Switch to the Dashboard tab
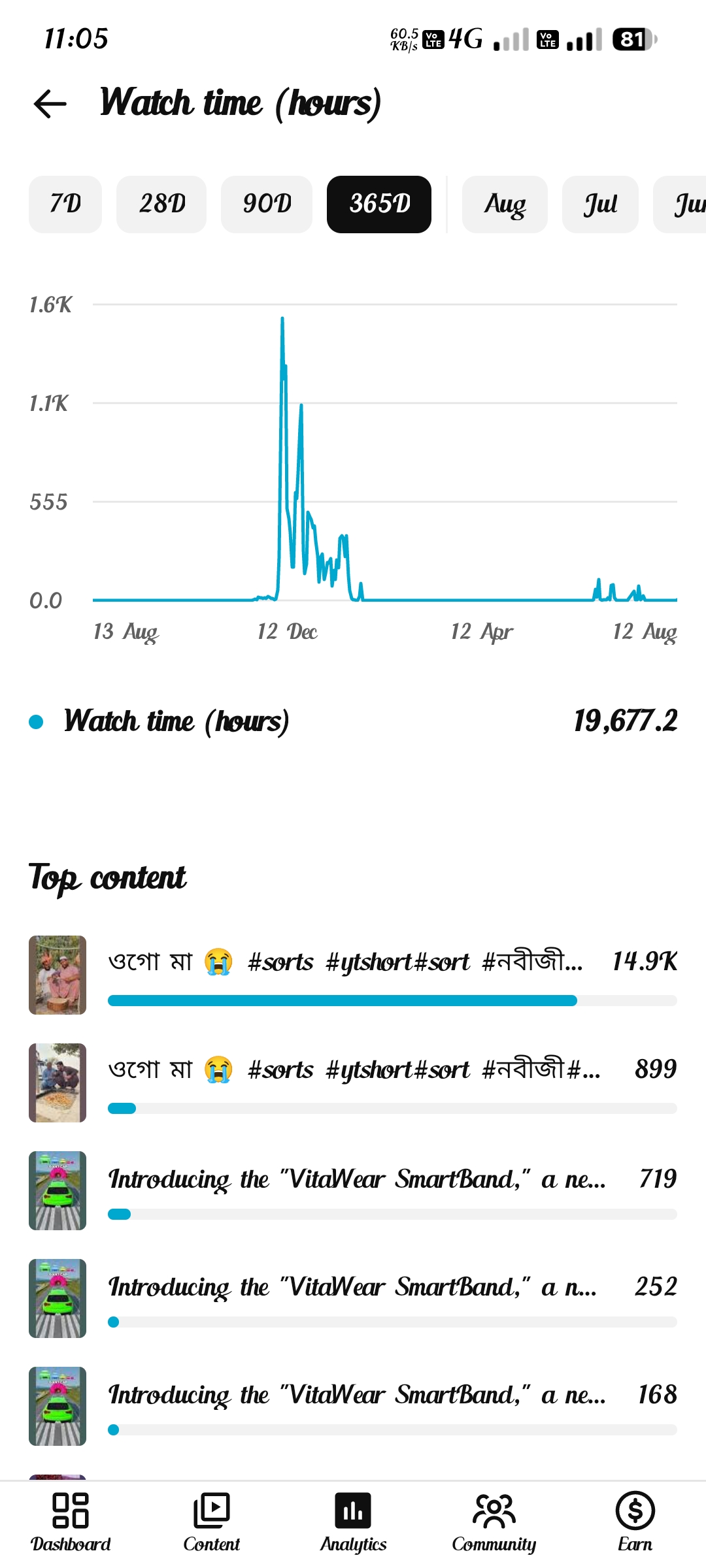706x1568 pixels. [x=71, y=1524]
